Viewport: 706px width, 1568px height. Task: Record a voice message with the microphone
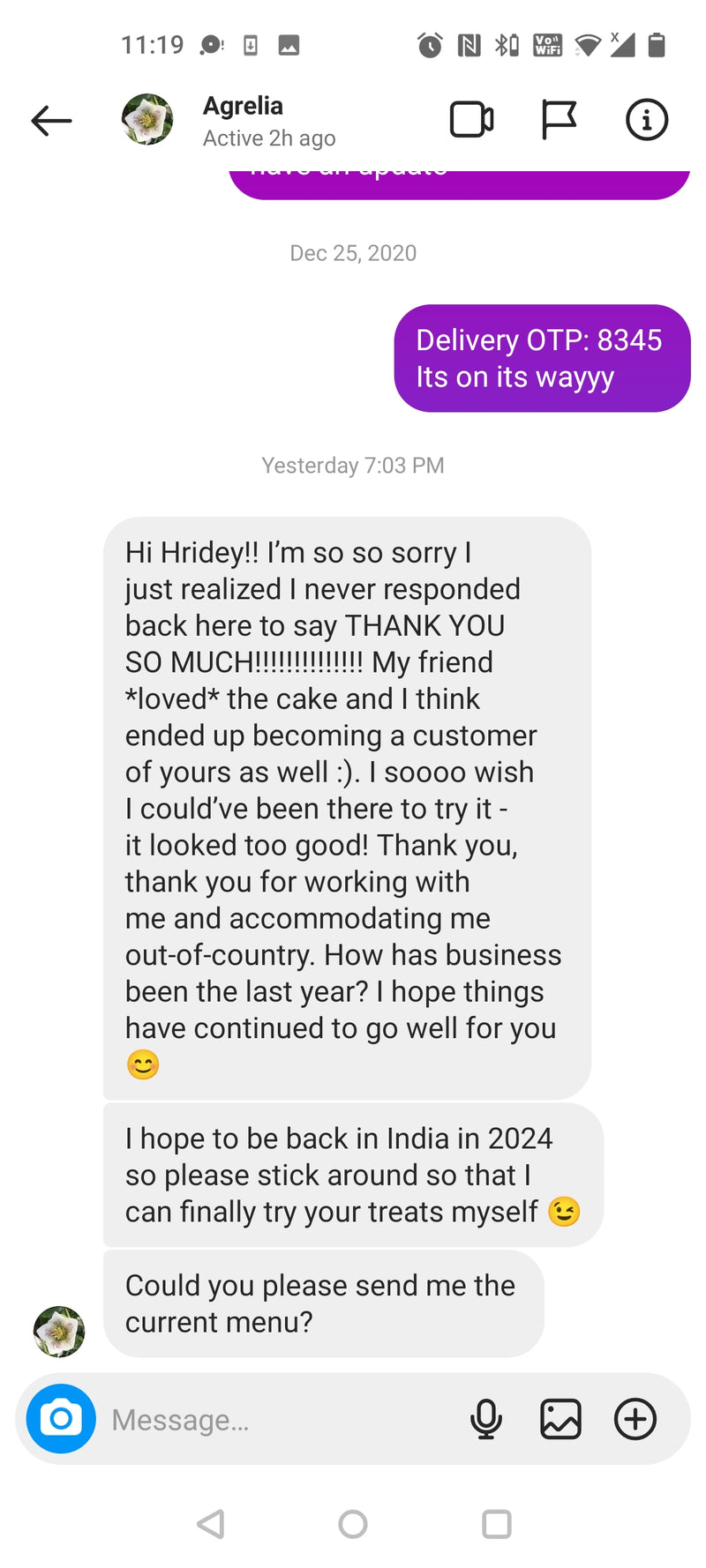[486, 1419]
